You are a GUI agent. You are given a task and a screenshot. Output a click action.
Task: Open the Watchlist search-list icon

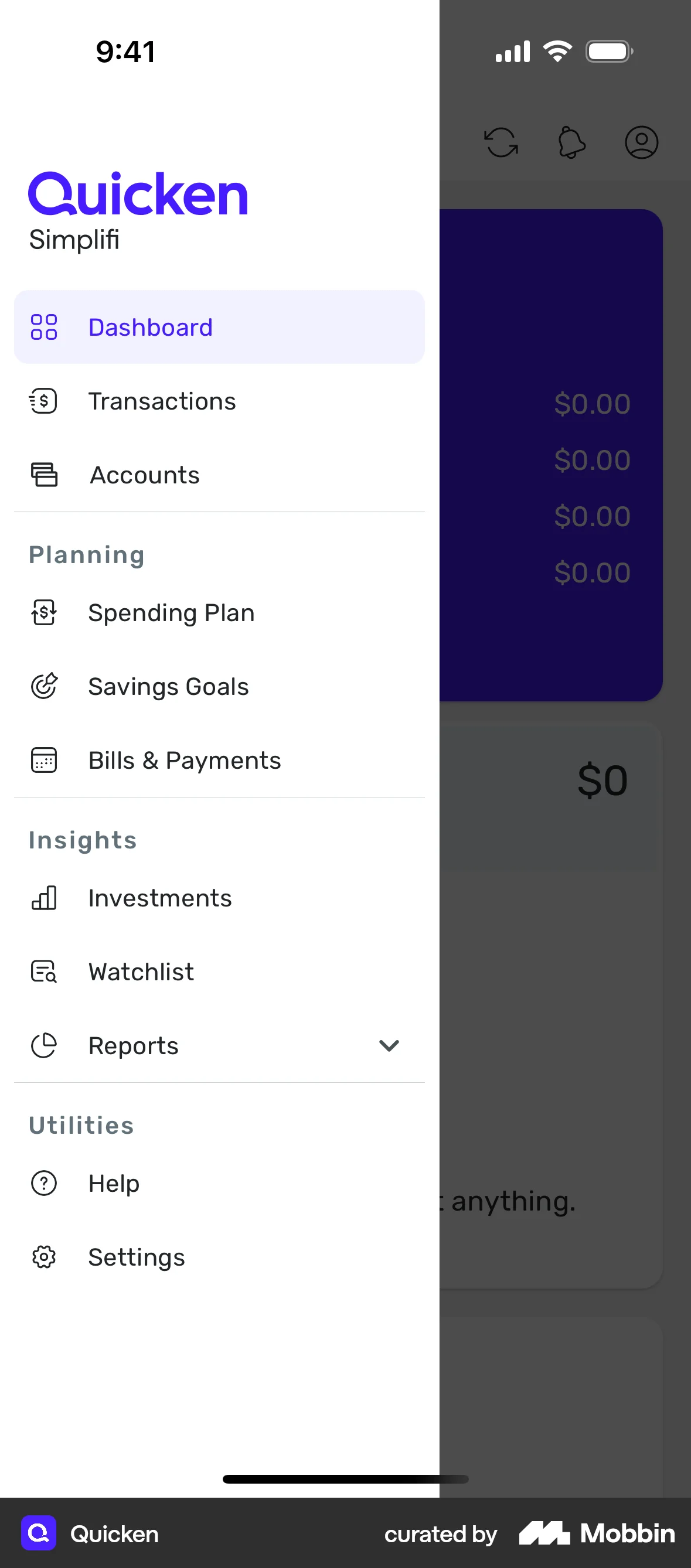point(43,972)
